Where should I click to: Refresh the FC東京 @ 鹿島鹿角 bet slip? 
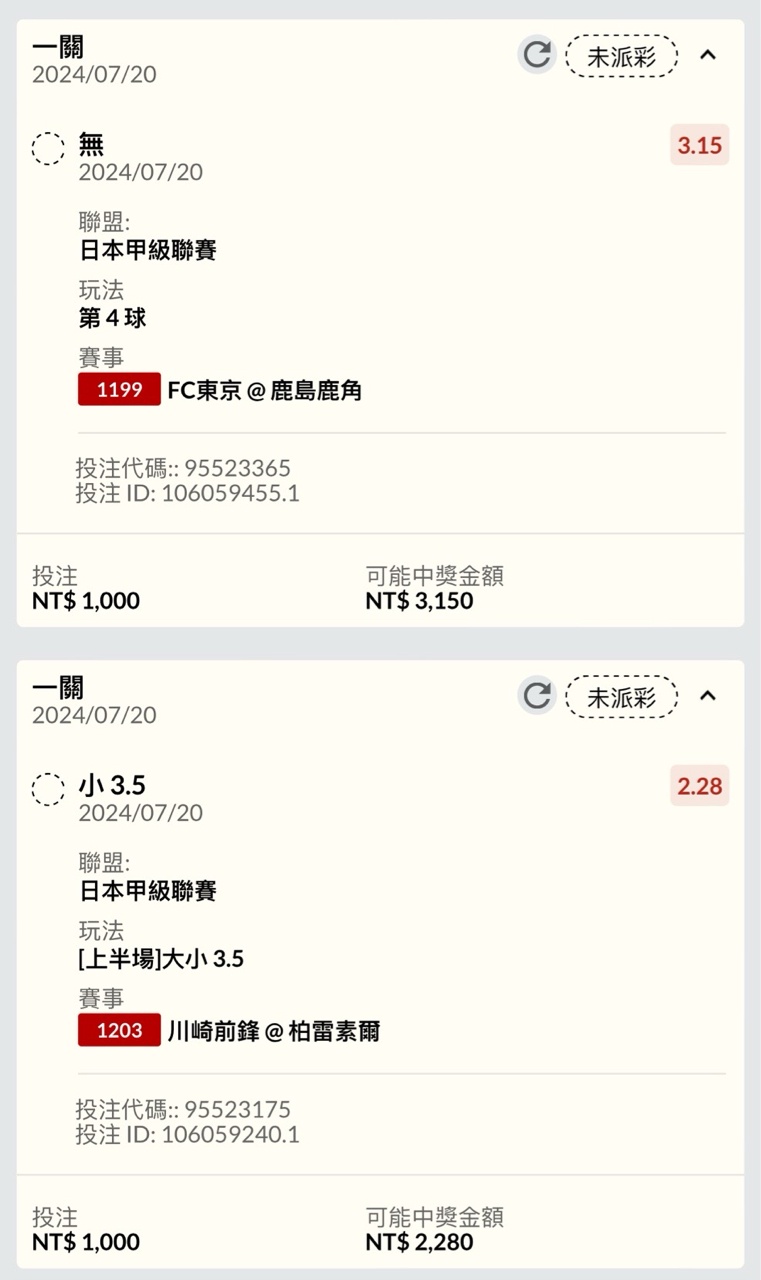[537, 55]
